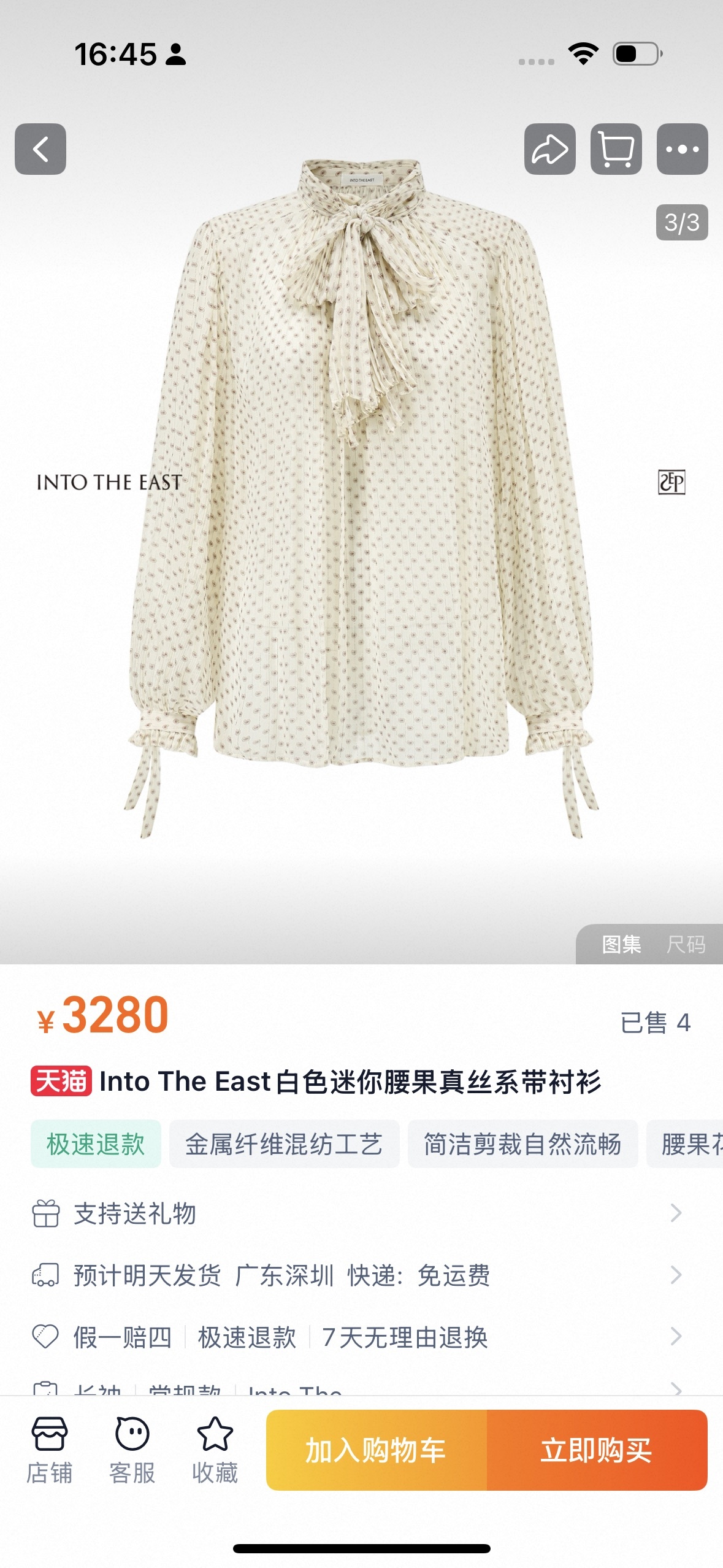This screenshot has height=1568, width=723.
Task: Tap 加入购物车 to add to cart
Action: pos(376,1450)
